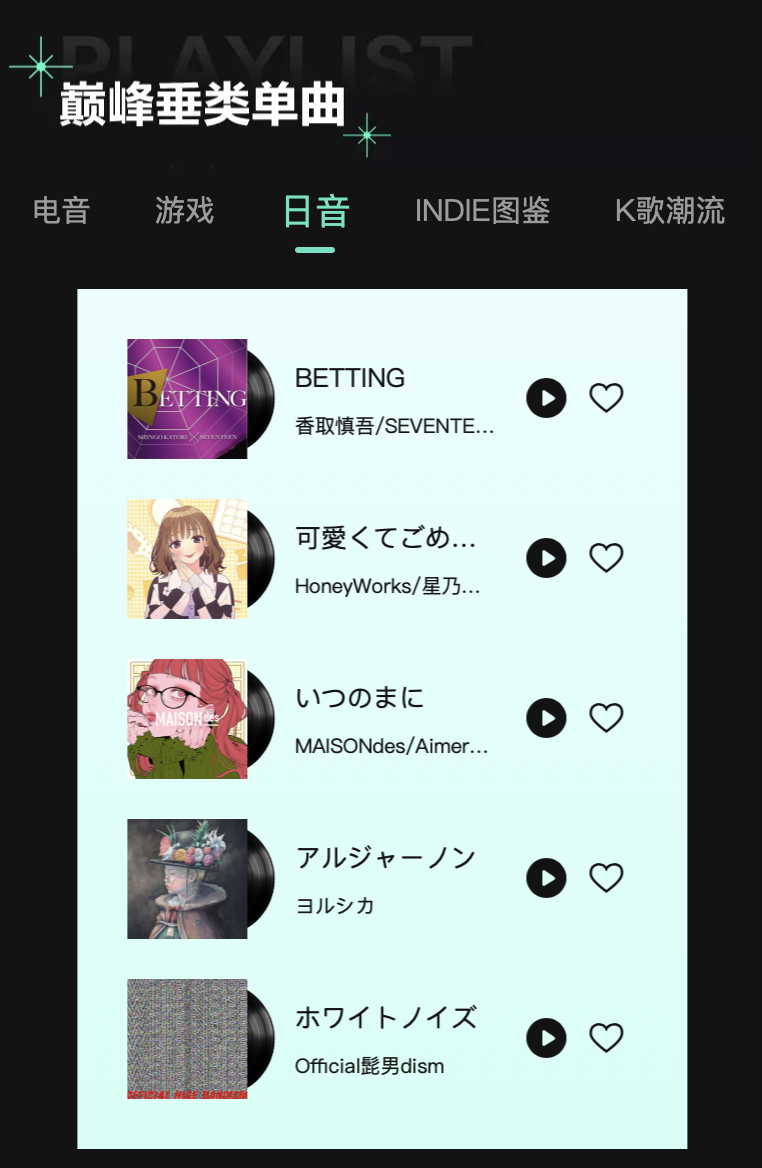762x1168 pixels.
Task: Like the song ホワイトノイズ
Action: (x=606, y=1038)
